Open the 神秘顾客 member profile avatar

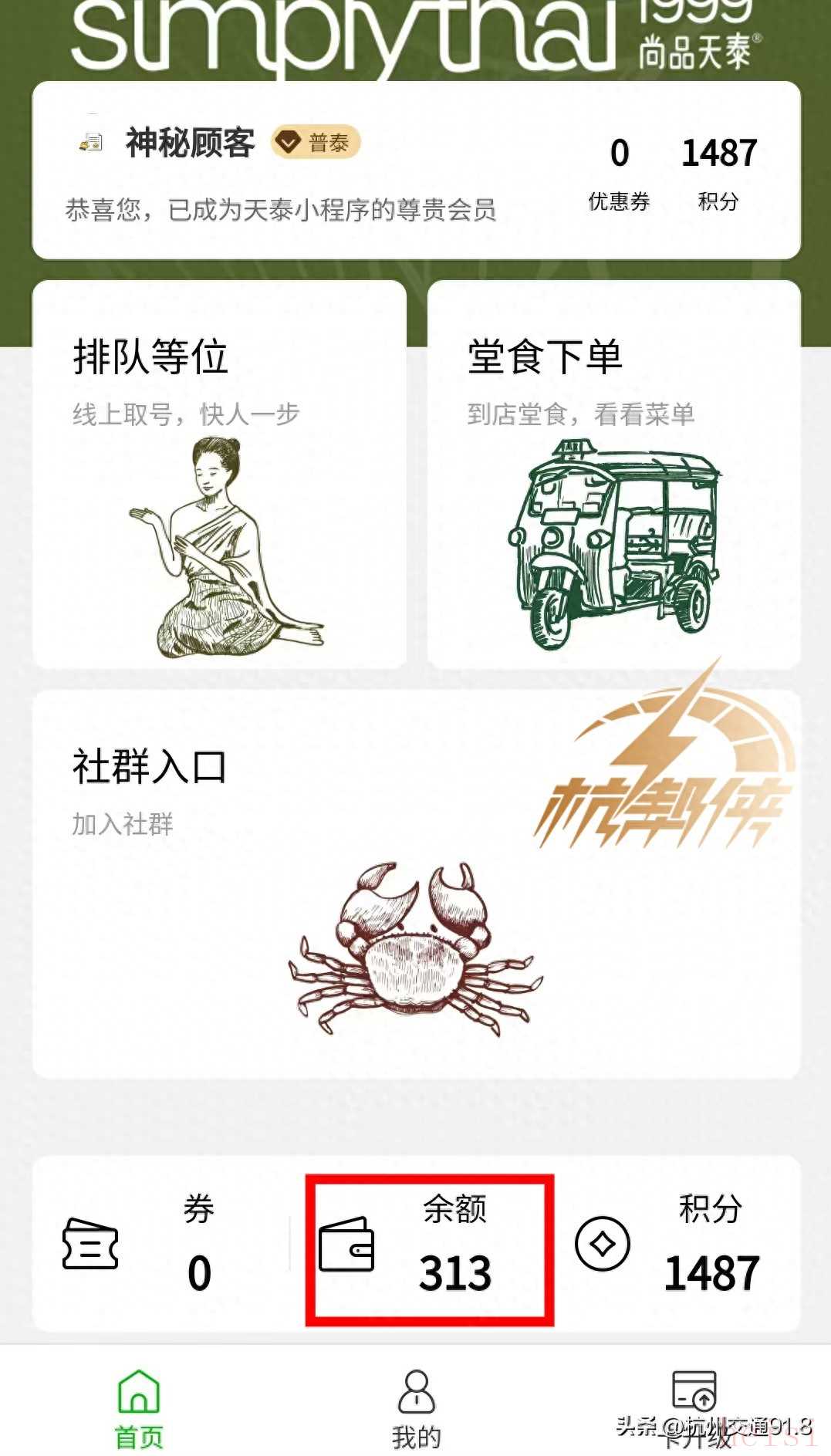[x=91, y=143]
